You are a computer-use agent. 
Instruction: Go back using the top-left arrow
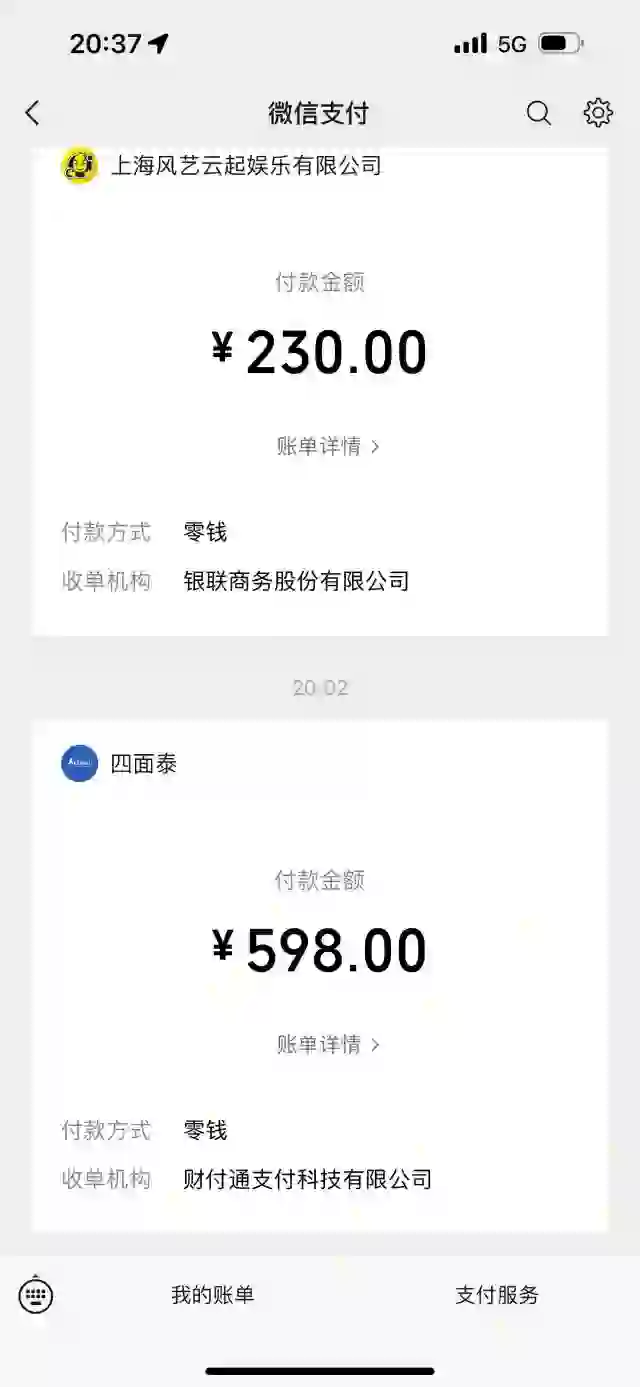33,113
